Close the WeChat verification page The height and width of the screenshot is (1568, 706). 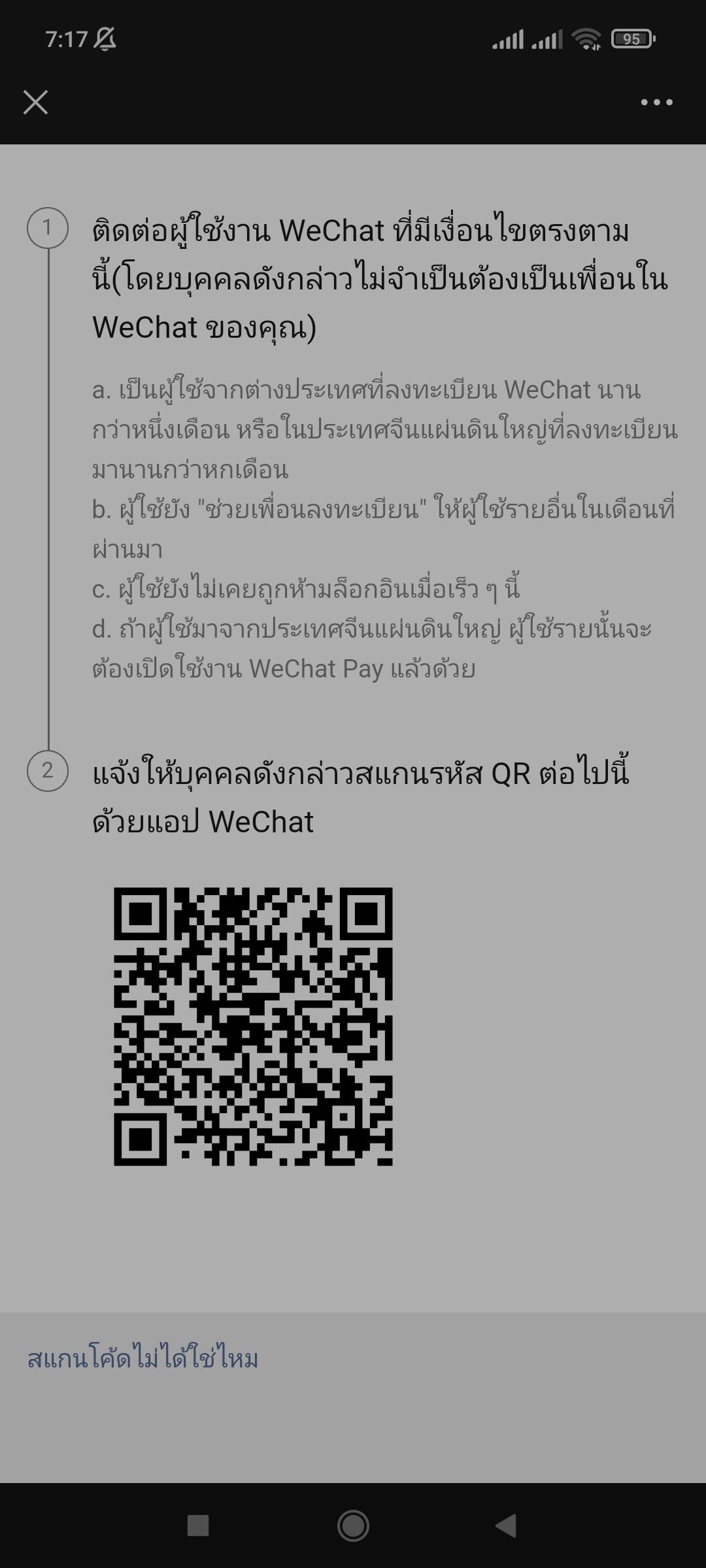(x=35, y=102)
